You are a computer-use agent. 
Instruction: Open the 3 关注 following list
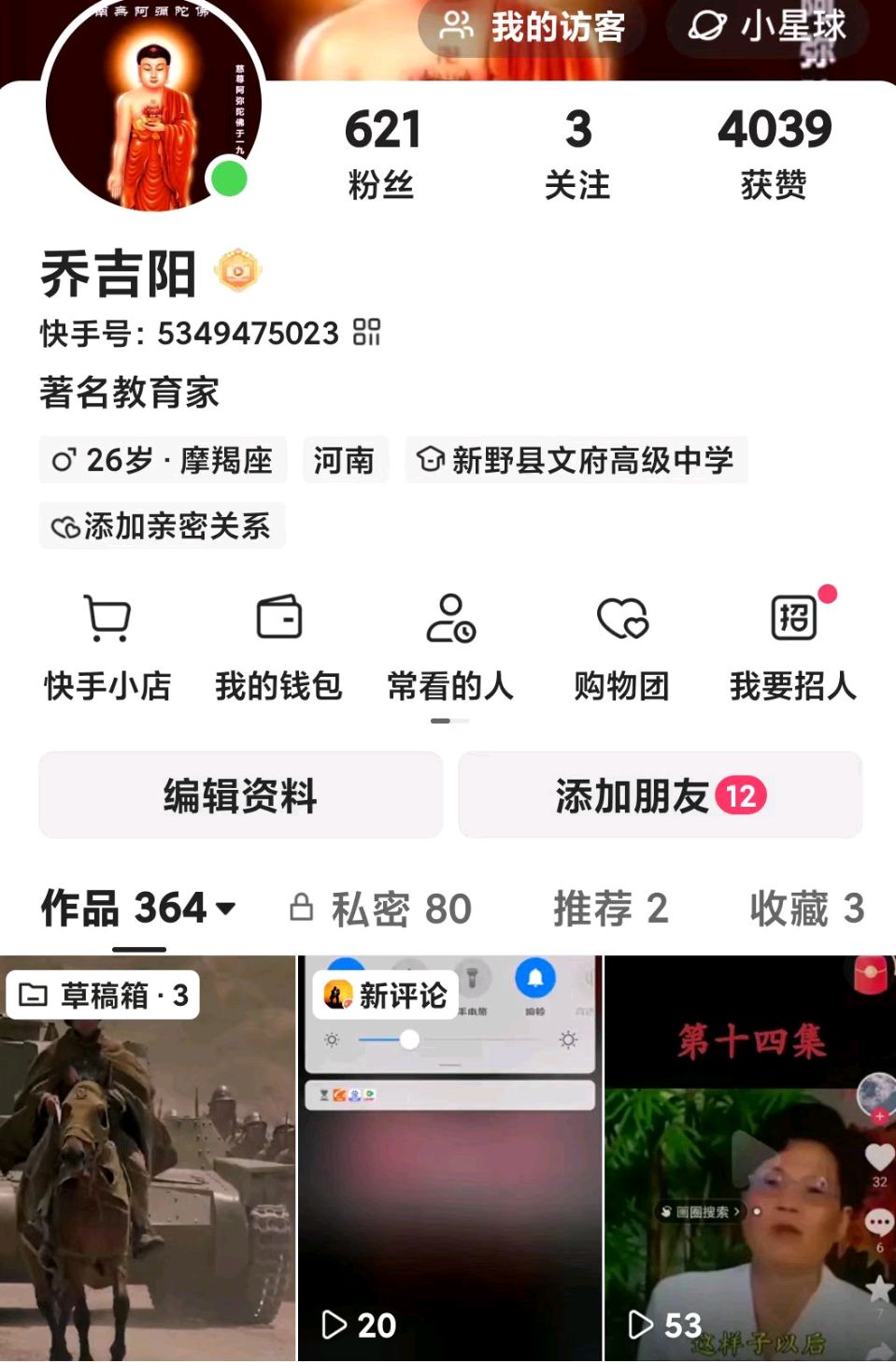[577, 153]
